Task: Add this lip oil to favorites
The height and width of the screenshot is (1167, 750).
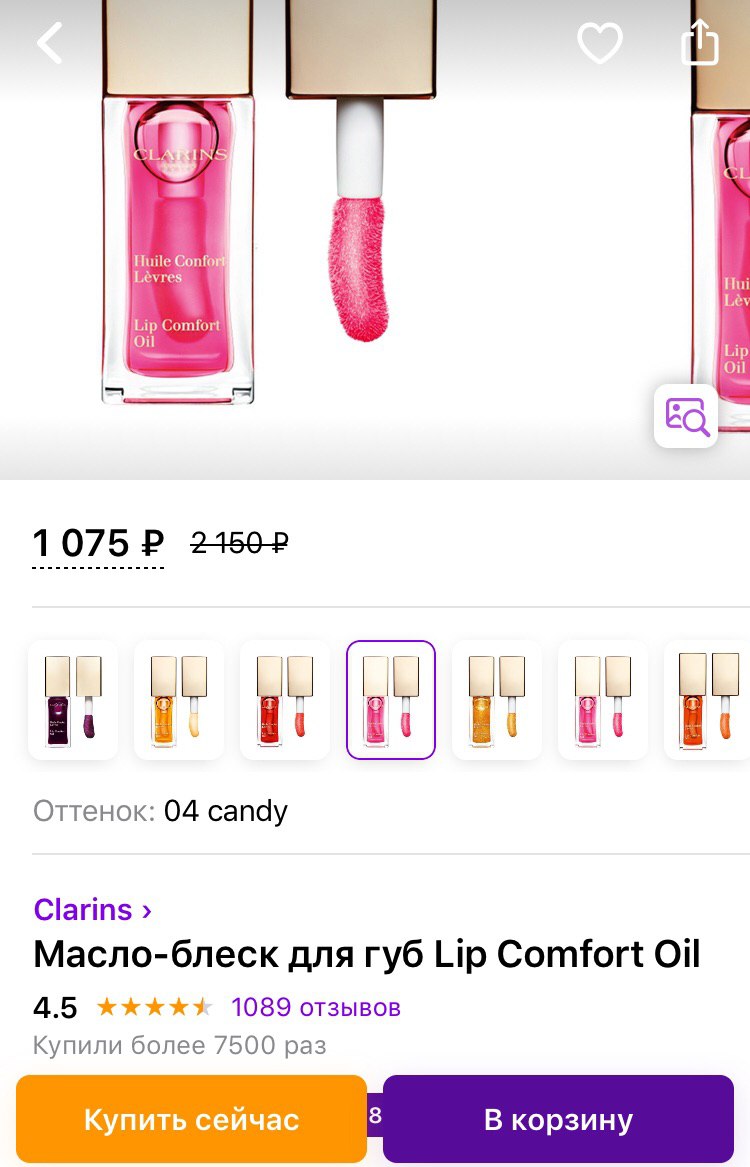Action: pyautogui.click(x=600, y=43)
